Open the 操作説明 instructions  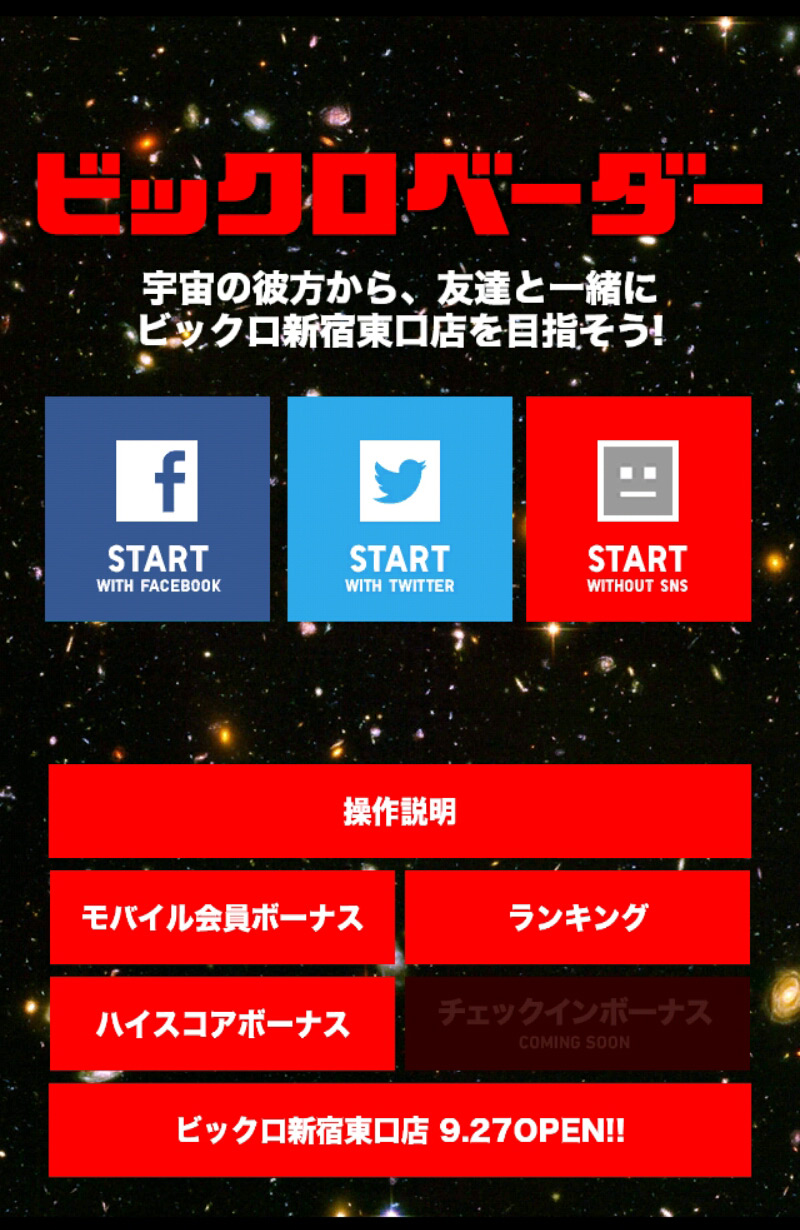pos(400,811)
